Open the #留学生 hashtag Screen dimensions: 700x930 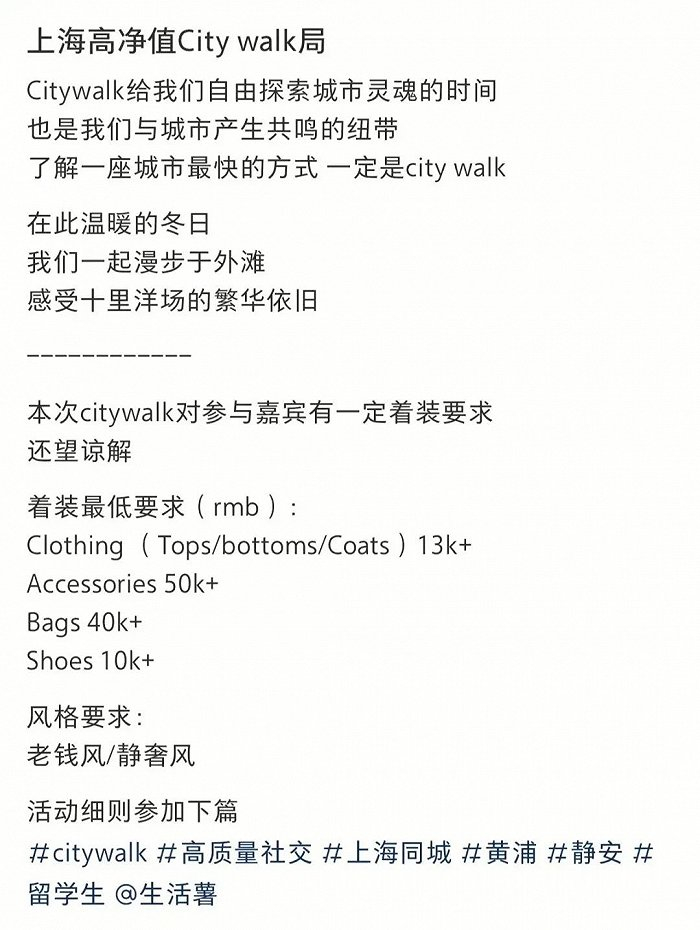click(66, 892)
